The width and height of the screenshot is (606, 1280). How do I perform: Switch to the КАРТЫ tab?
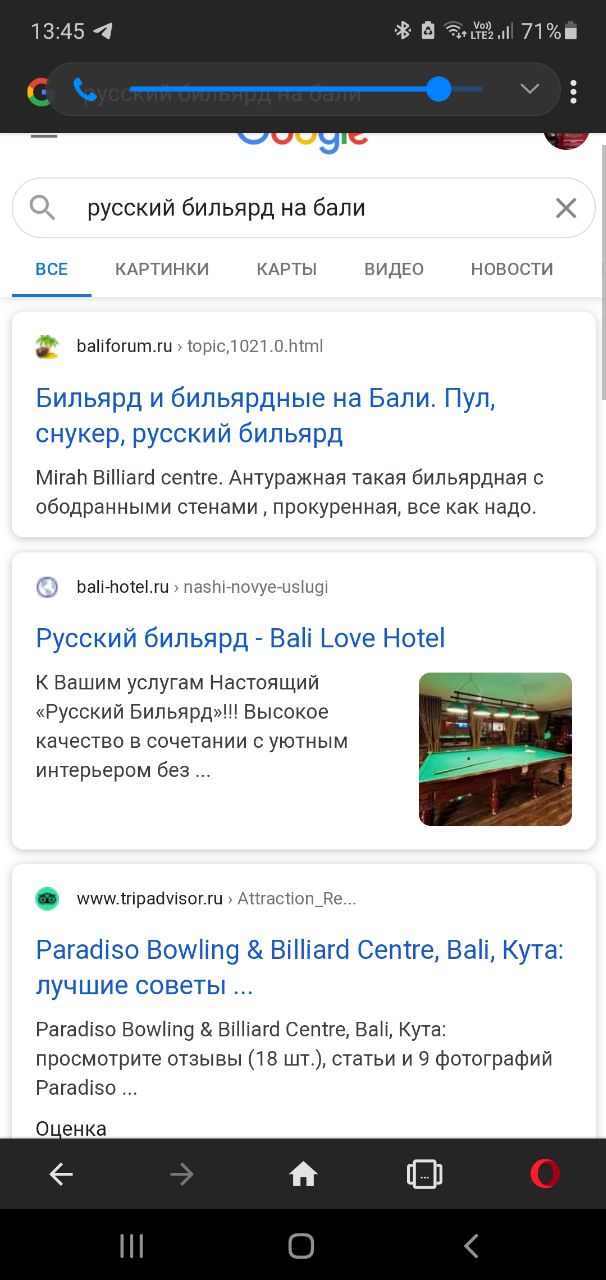coord(287,269)
